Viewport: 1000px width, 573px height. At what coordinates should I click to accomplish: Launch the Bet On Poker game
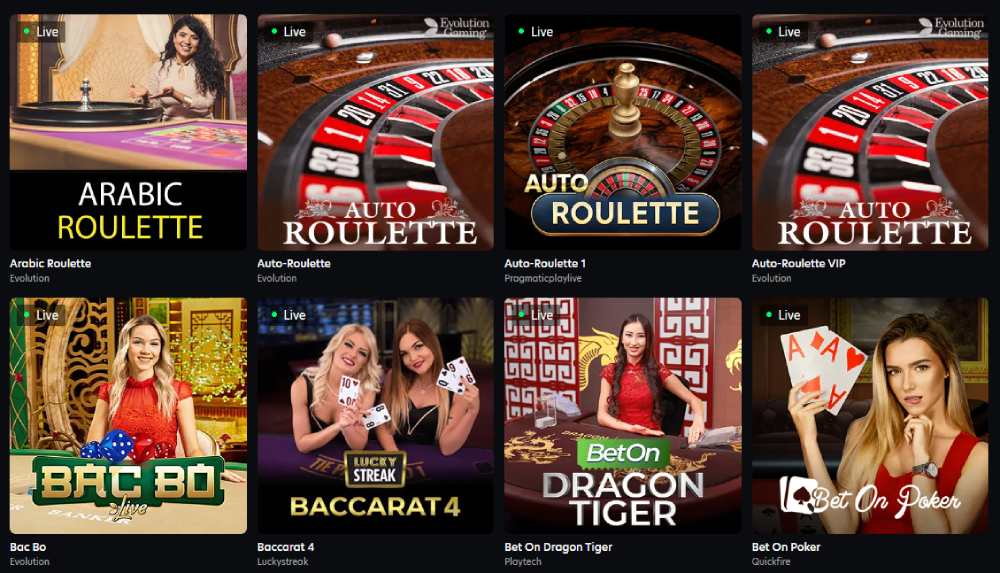pyautogui.click(x=870, y=415)
